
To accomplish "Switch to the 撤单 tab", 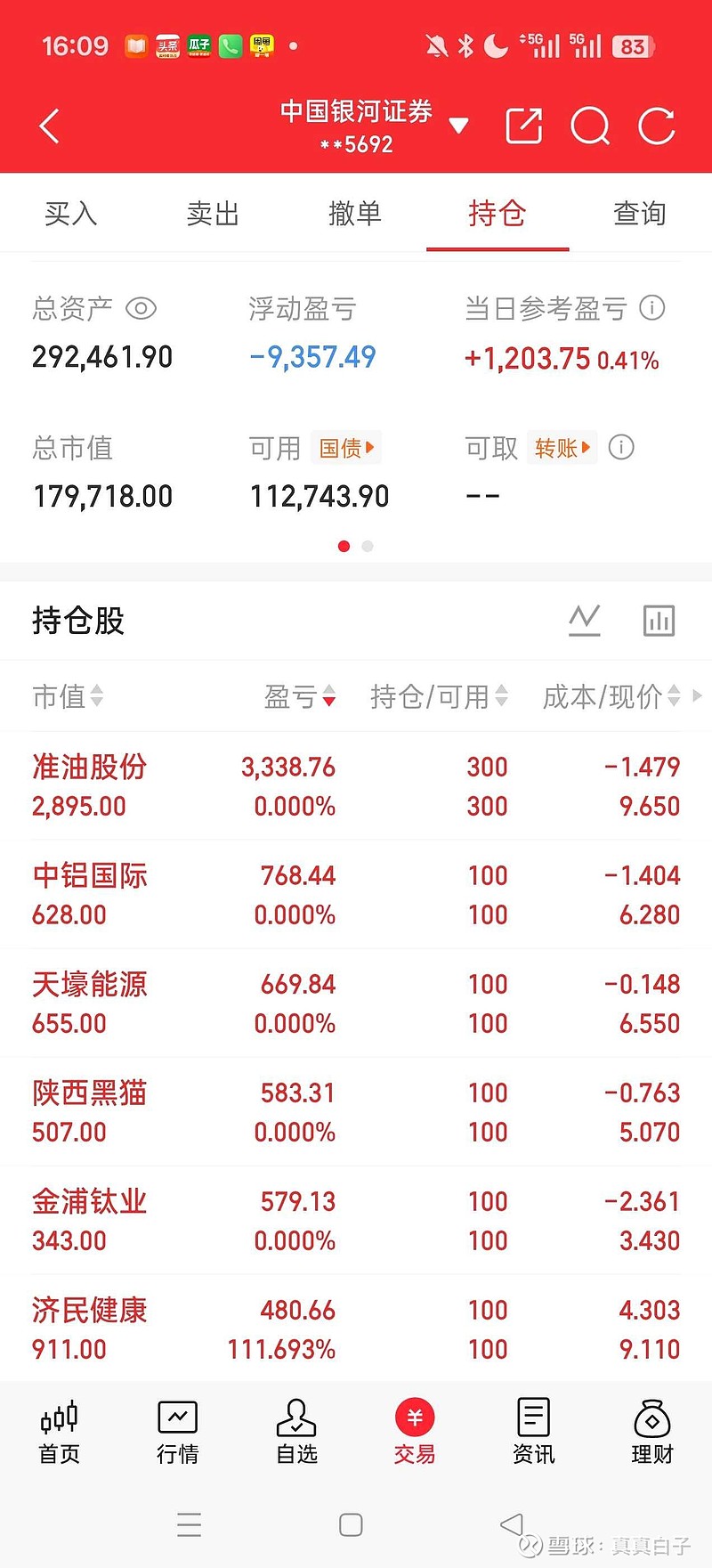I will (355, 214).
